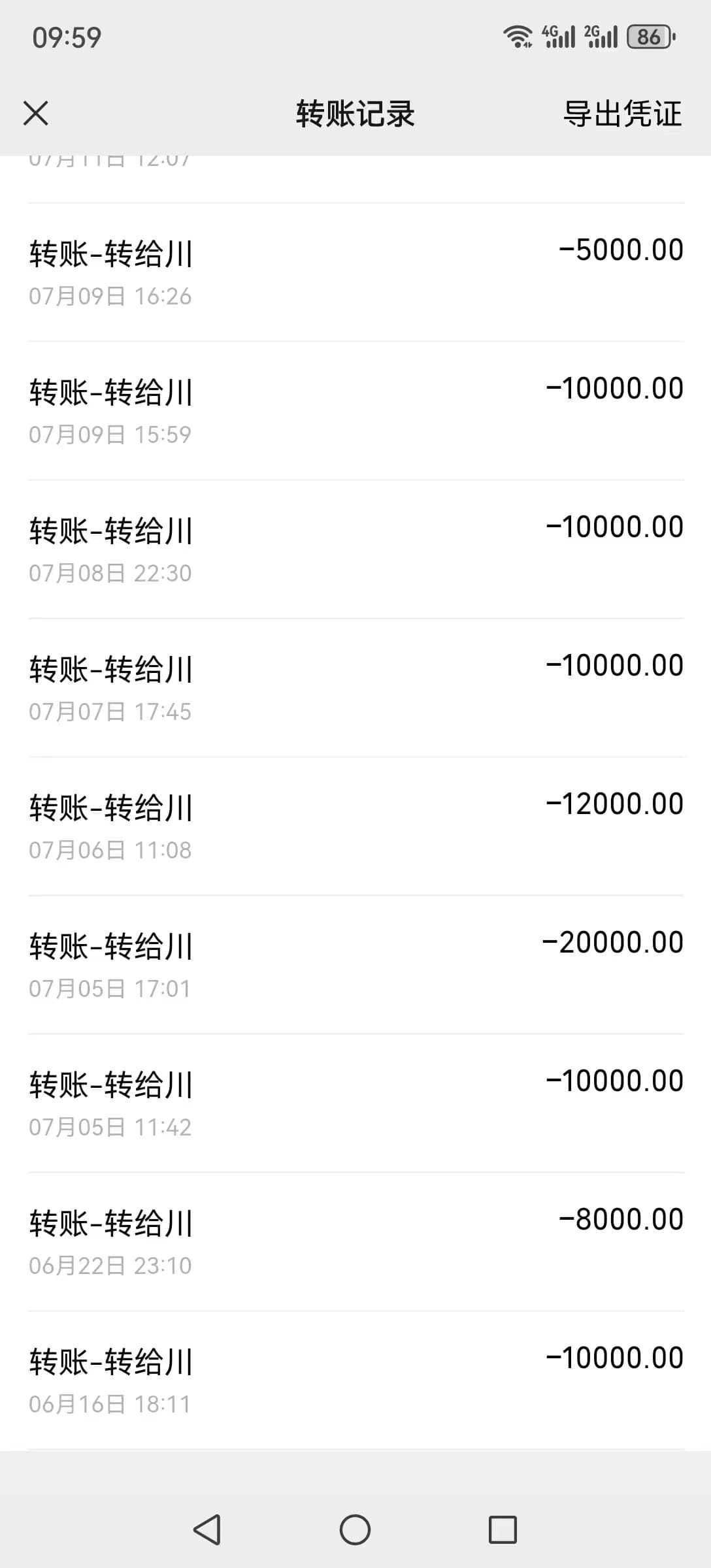This screenshot has width=711, height=1568.
Task: Open the 07月09日 16:26 transfer of 5000.00
Action: point(355,272)
